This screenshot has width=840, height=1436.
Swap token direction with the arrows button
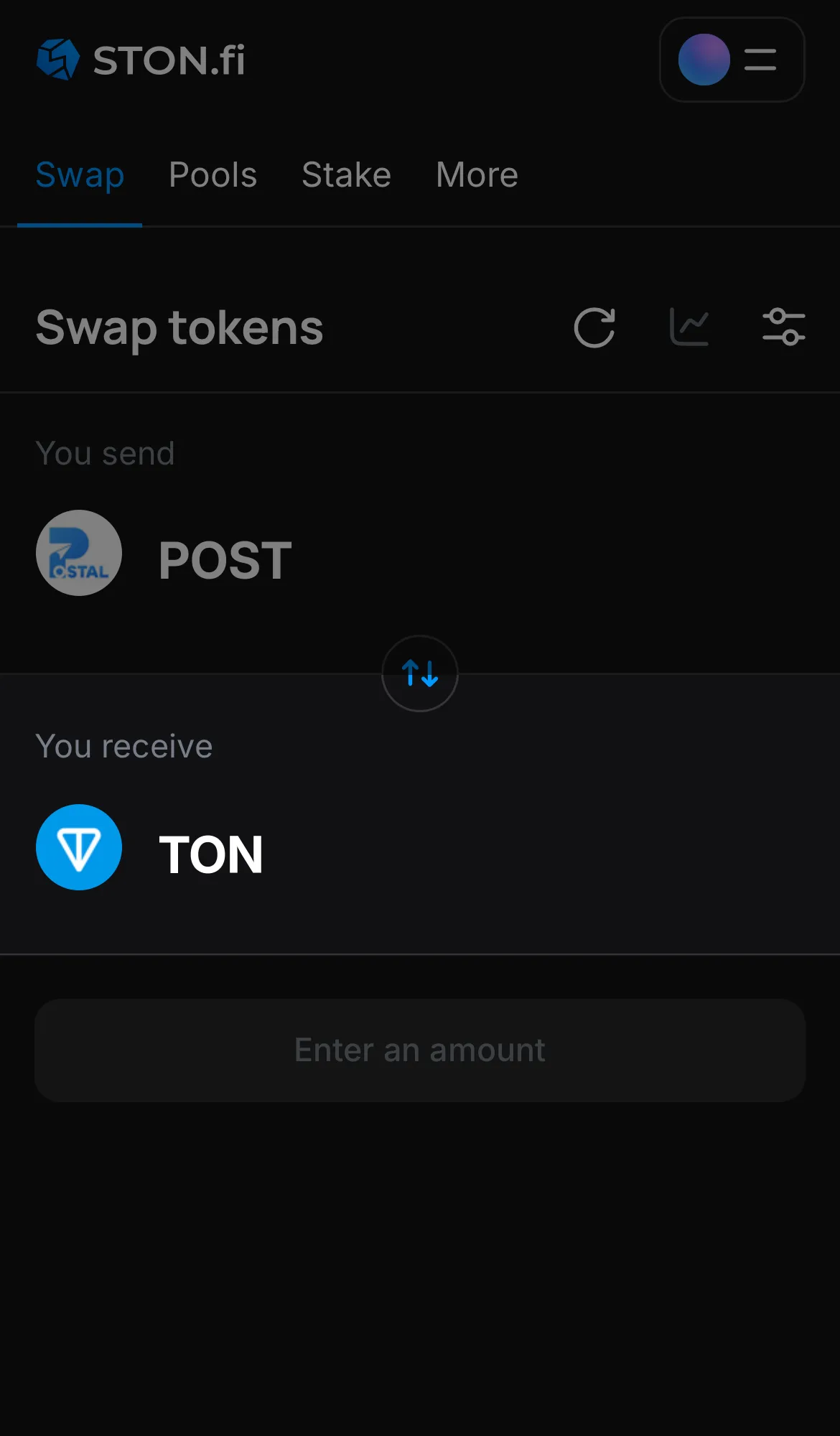(419, 673)
